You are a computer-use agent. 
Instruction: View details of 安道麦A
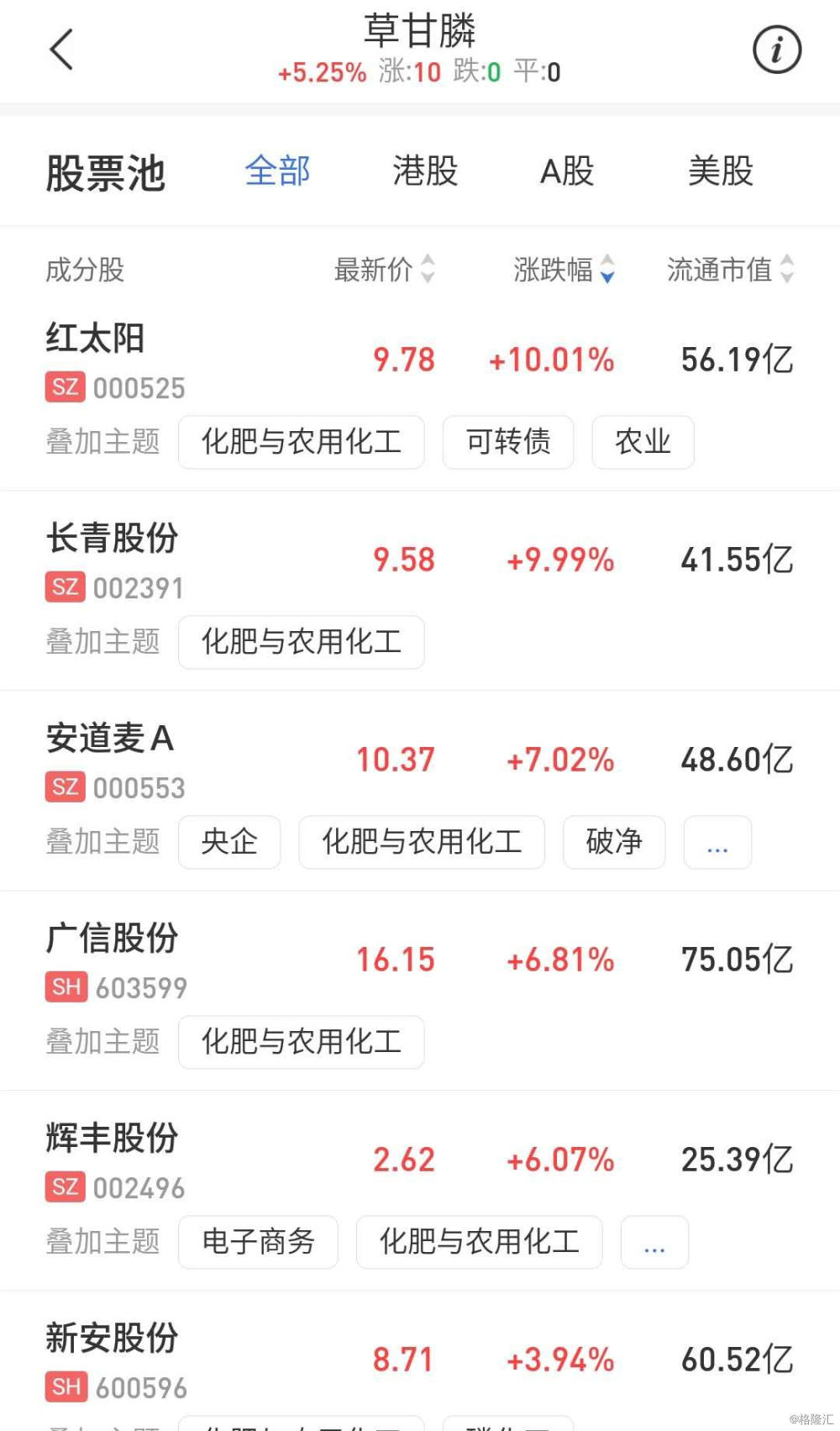point(420,760)
